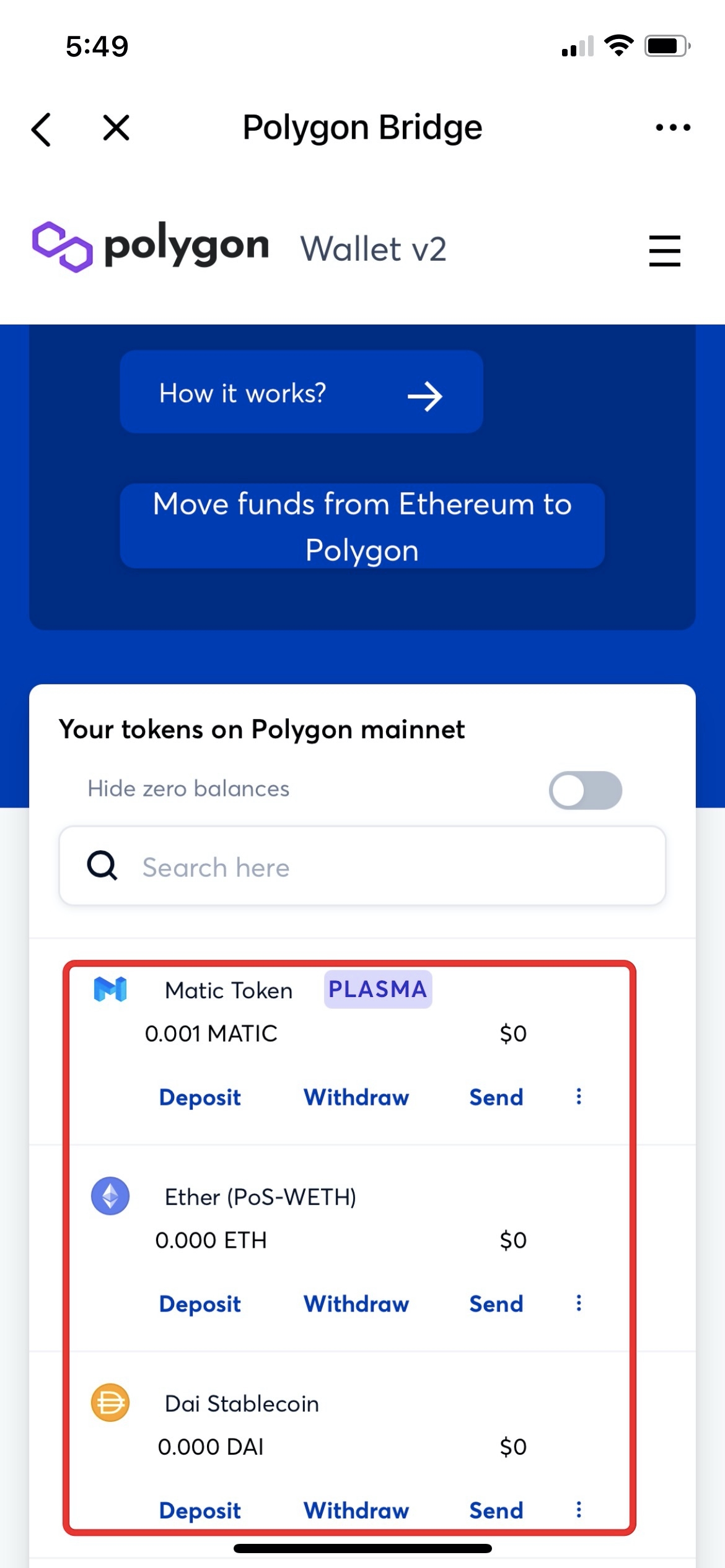Open How it works guide
This screenshot has width=725, height=1568.
301,393
